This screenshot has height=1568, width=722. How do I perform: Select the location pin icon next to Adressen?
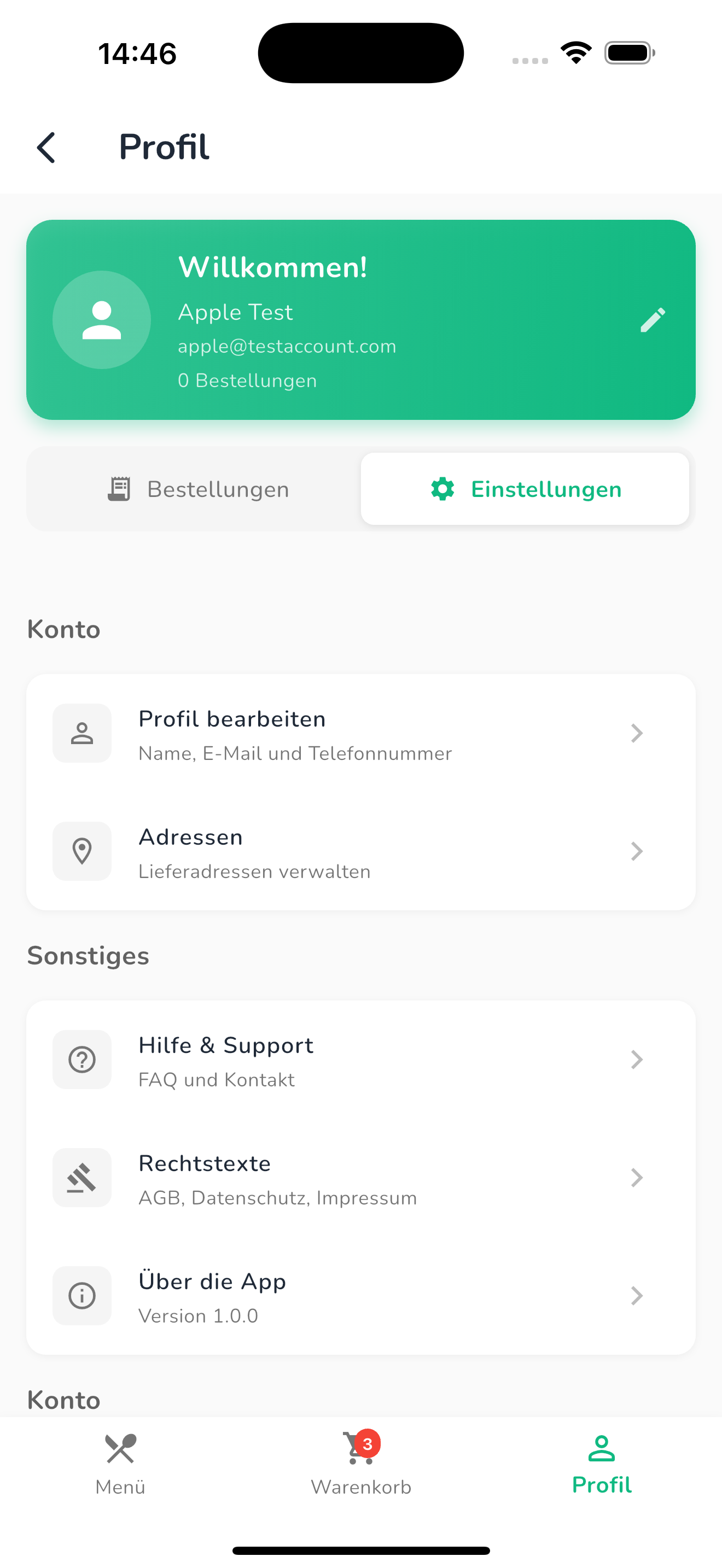pos(82,852)
